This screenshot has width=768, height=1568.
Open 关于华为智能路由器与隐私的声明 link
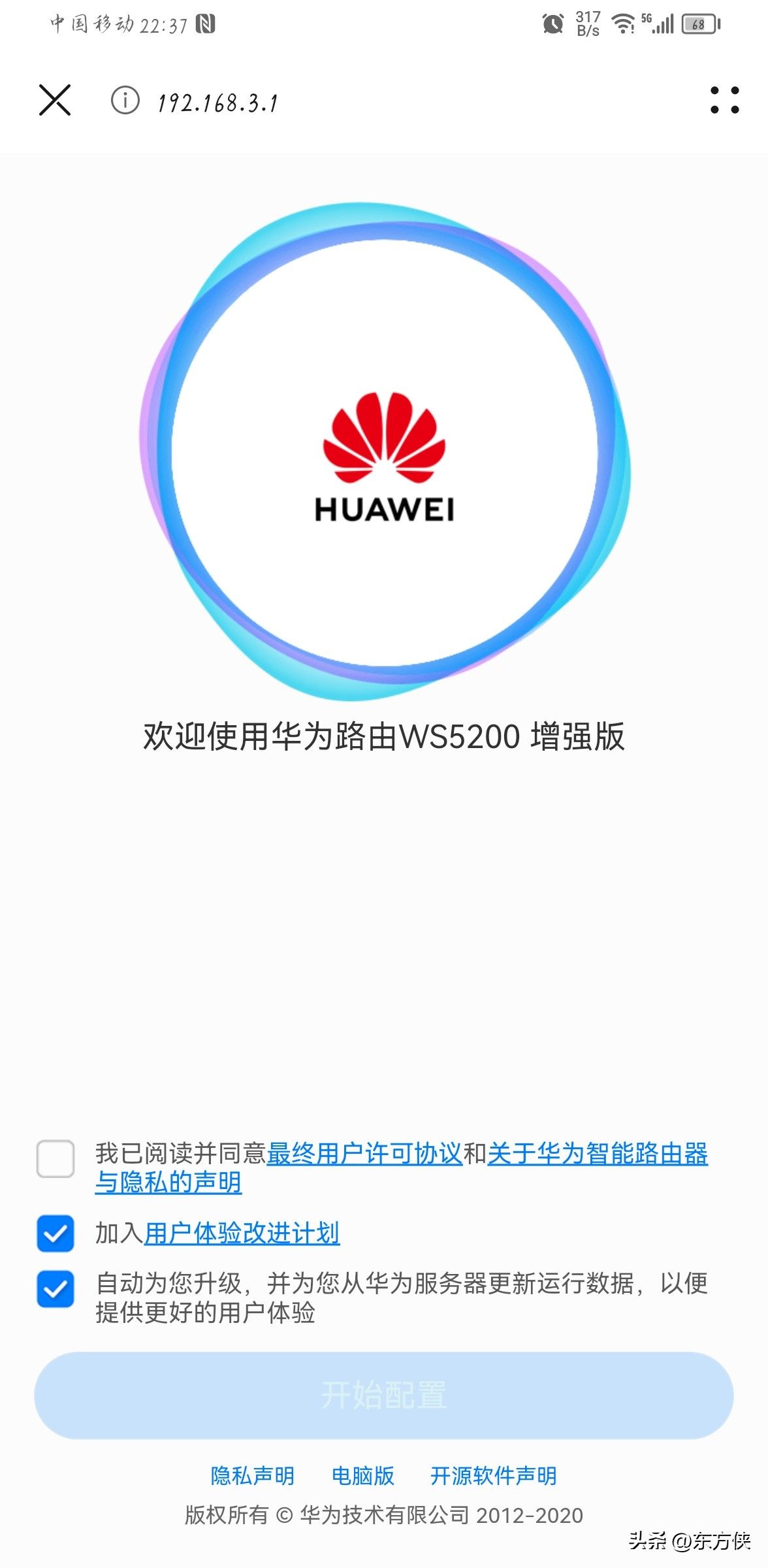pos(597,1154)
